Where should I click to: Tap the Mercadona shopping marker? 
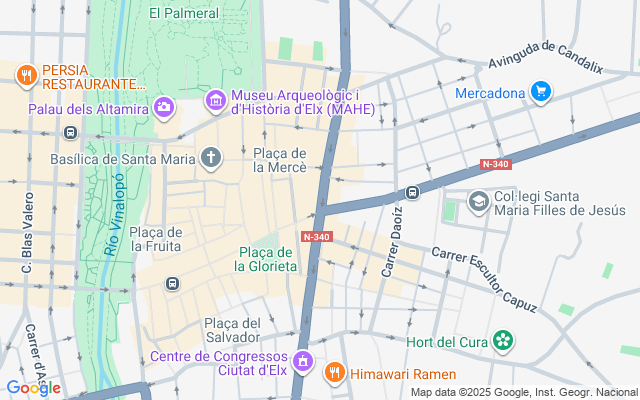point(541,93)
